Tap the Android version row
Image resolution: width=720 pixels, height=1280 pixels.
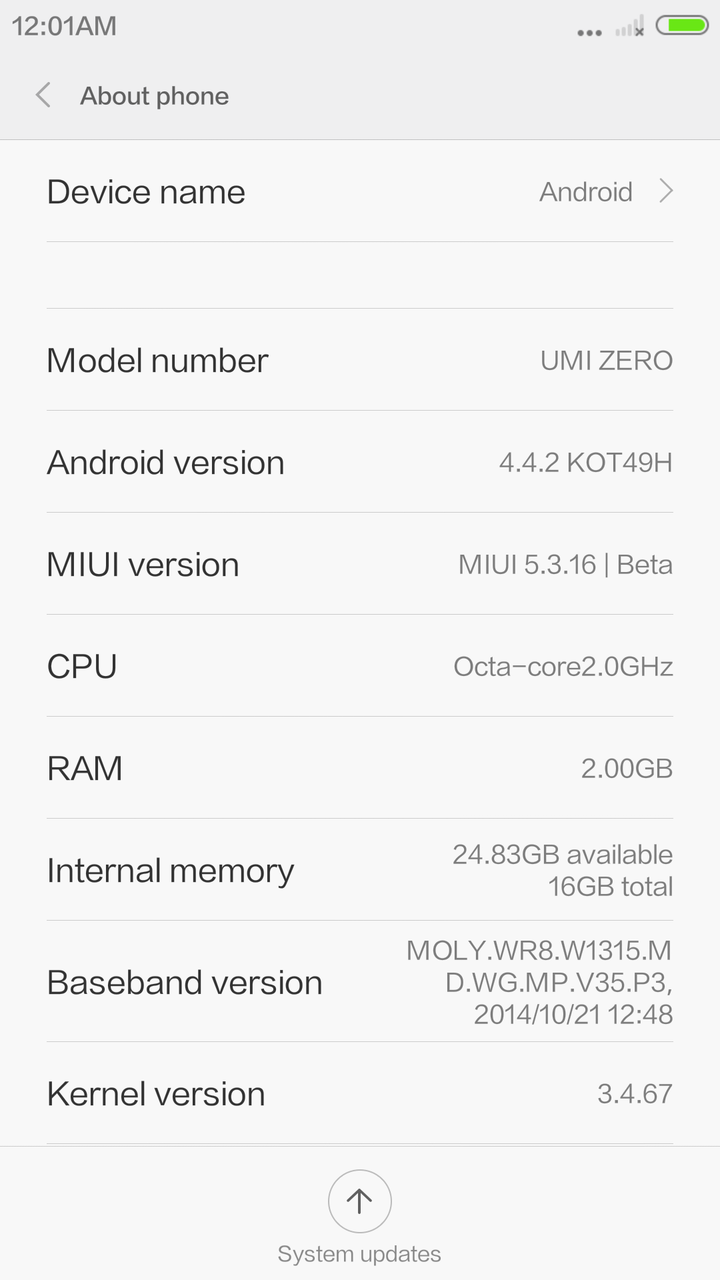[360, 462]
